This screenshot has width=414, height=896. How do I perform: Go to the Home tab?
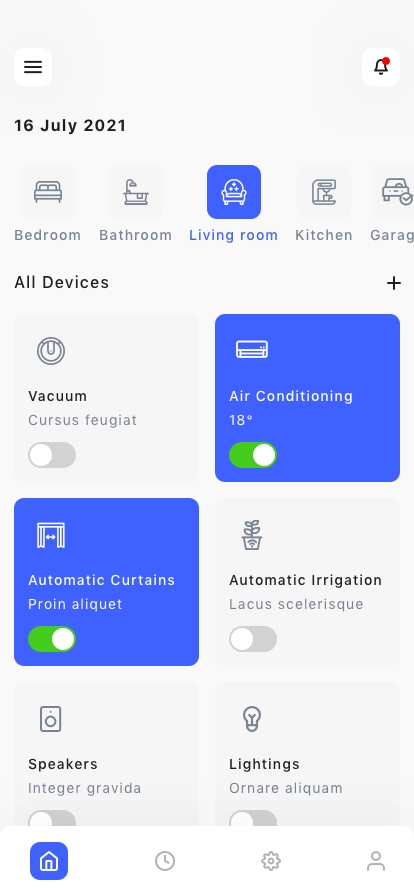coord(49,861)
